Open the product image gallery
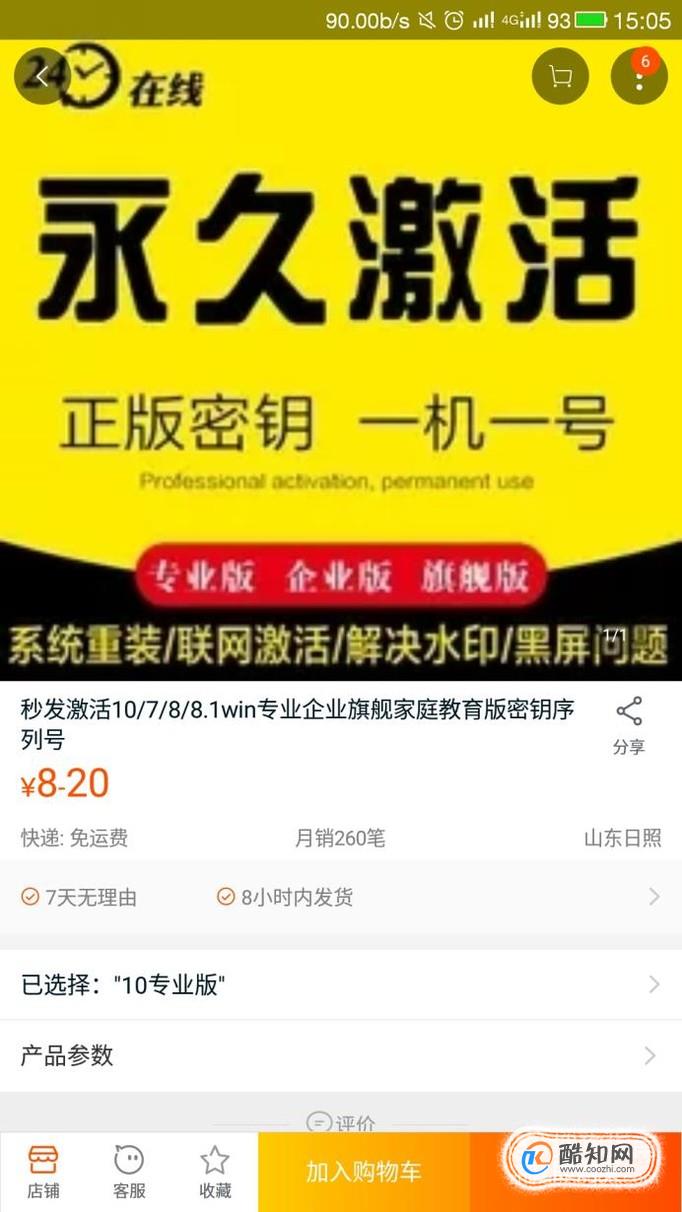 pyautogui.click(x=341, y=360)
